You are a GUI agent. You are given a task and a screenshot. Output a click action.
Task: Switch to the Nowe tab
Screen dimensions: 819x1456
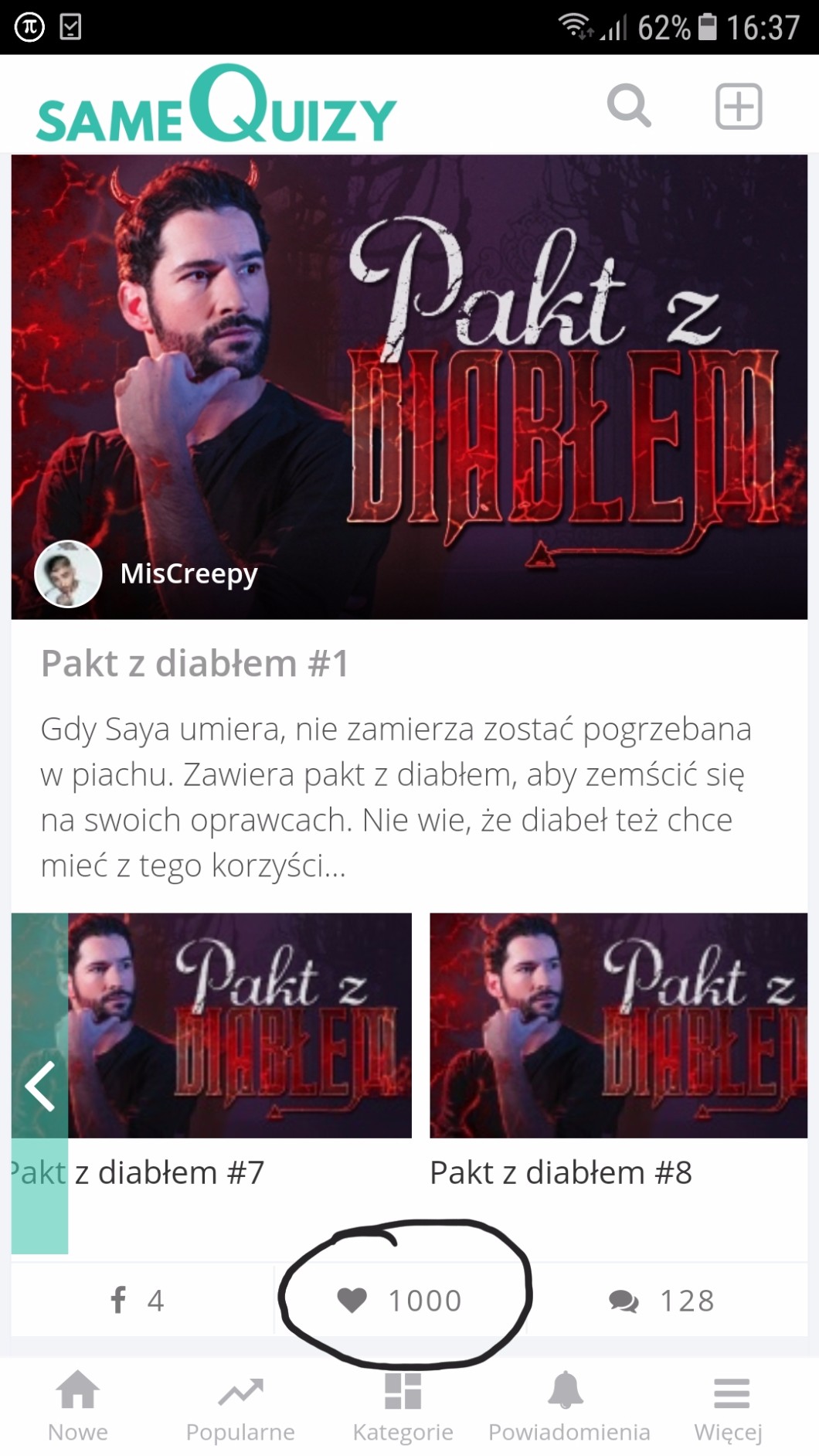click(78, 1407)
